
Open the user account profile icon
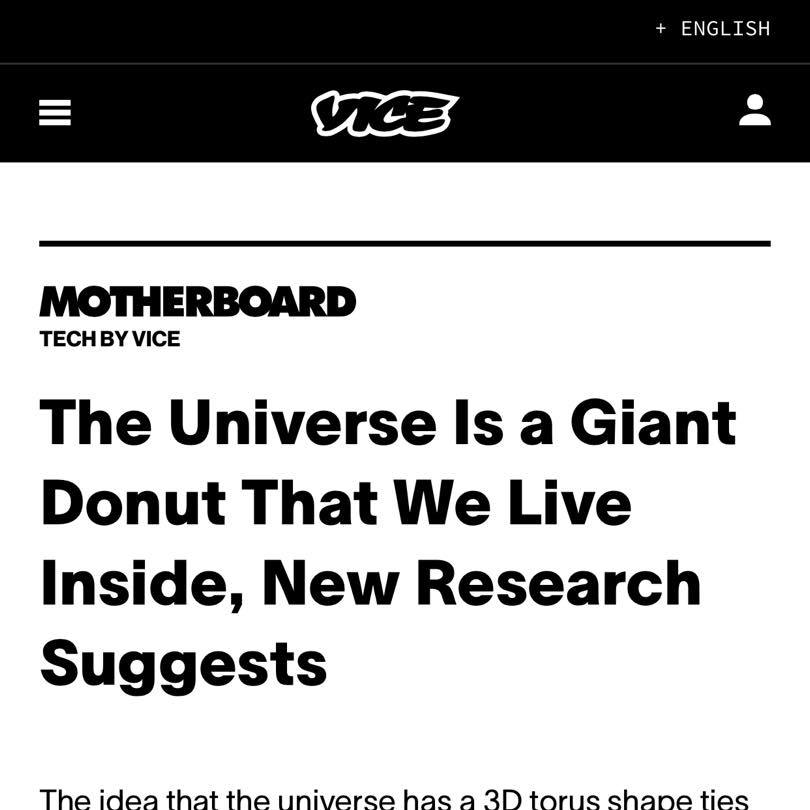point(755,111)
